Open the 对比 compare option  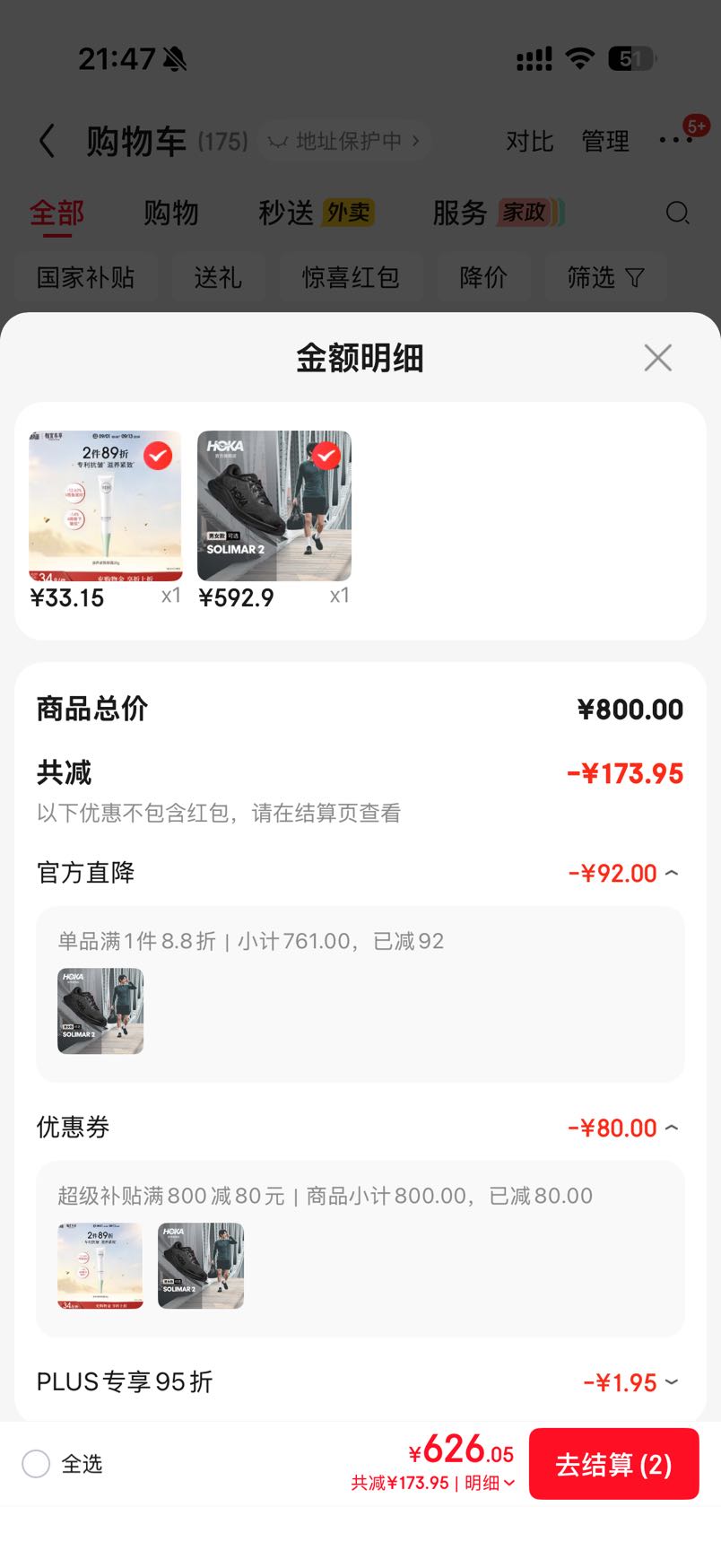click(529, 141)
